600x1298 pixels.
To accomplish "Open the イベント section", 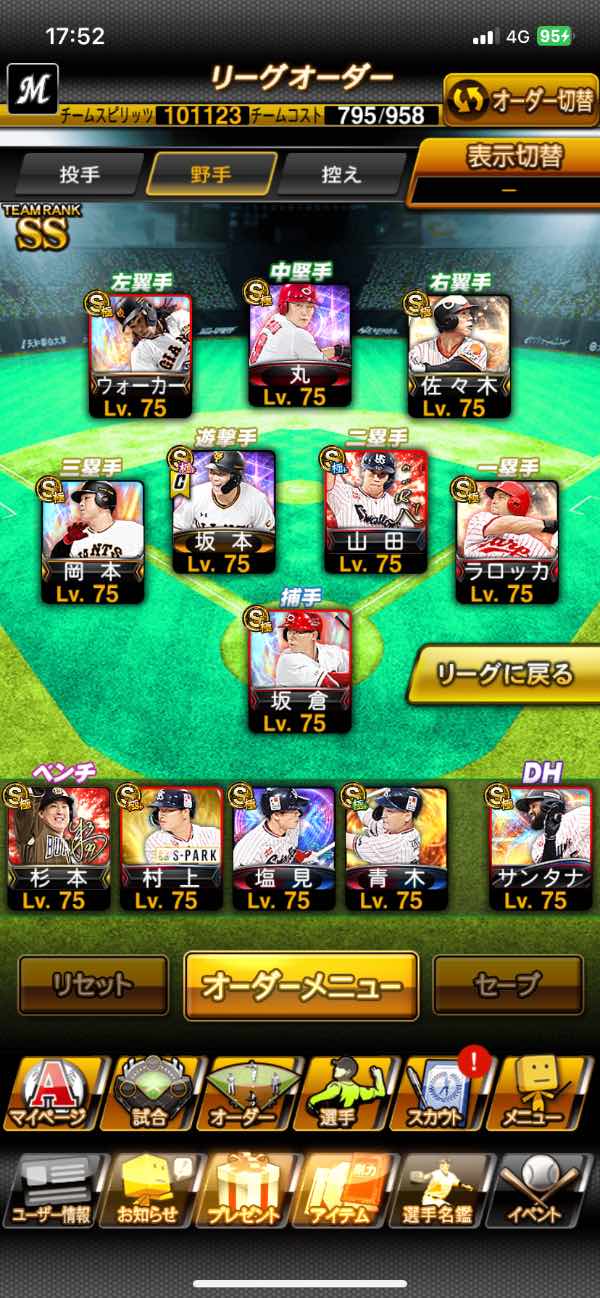I will click(545, 1192).
